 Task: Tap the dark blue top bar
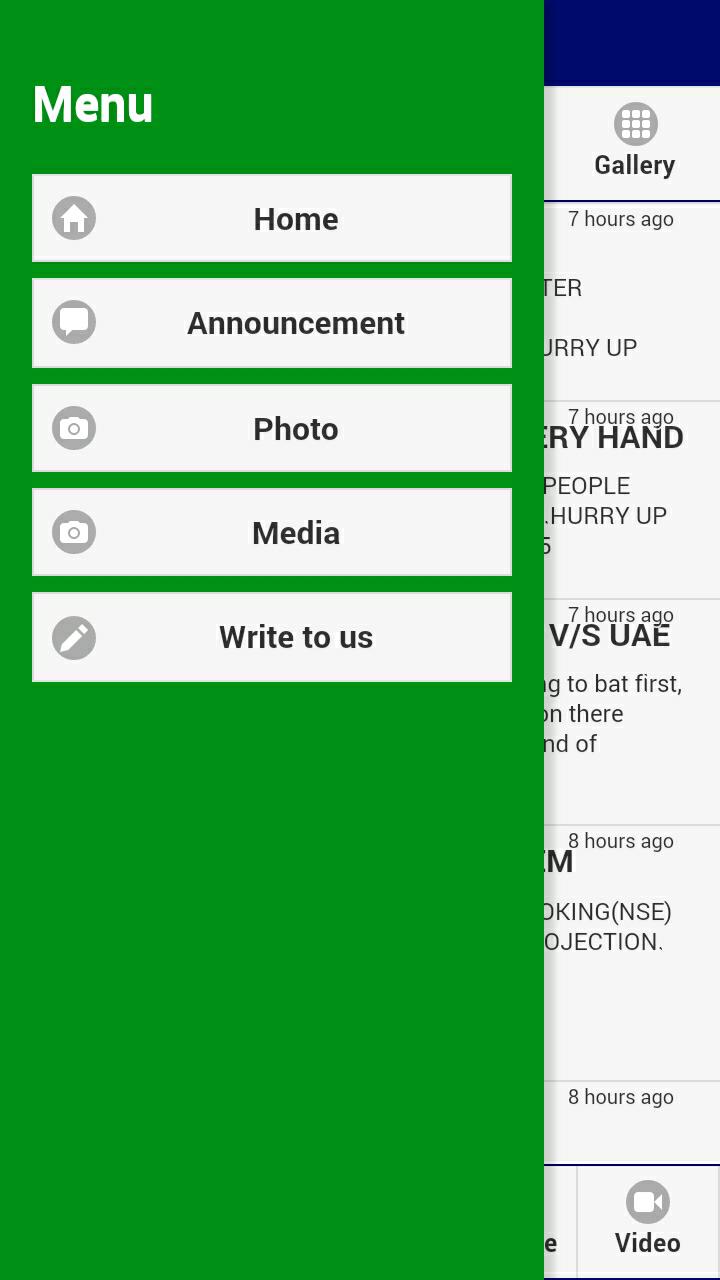632,42
